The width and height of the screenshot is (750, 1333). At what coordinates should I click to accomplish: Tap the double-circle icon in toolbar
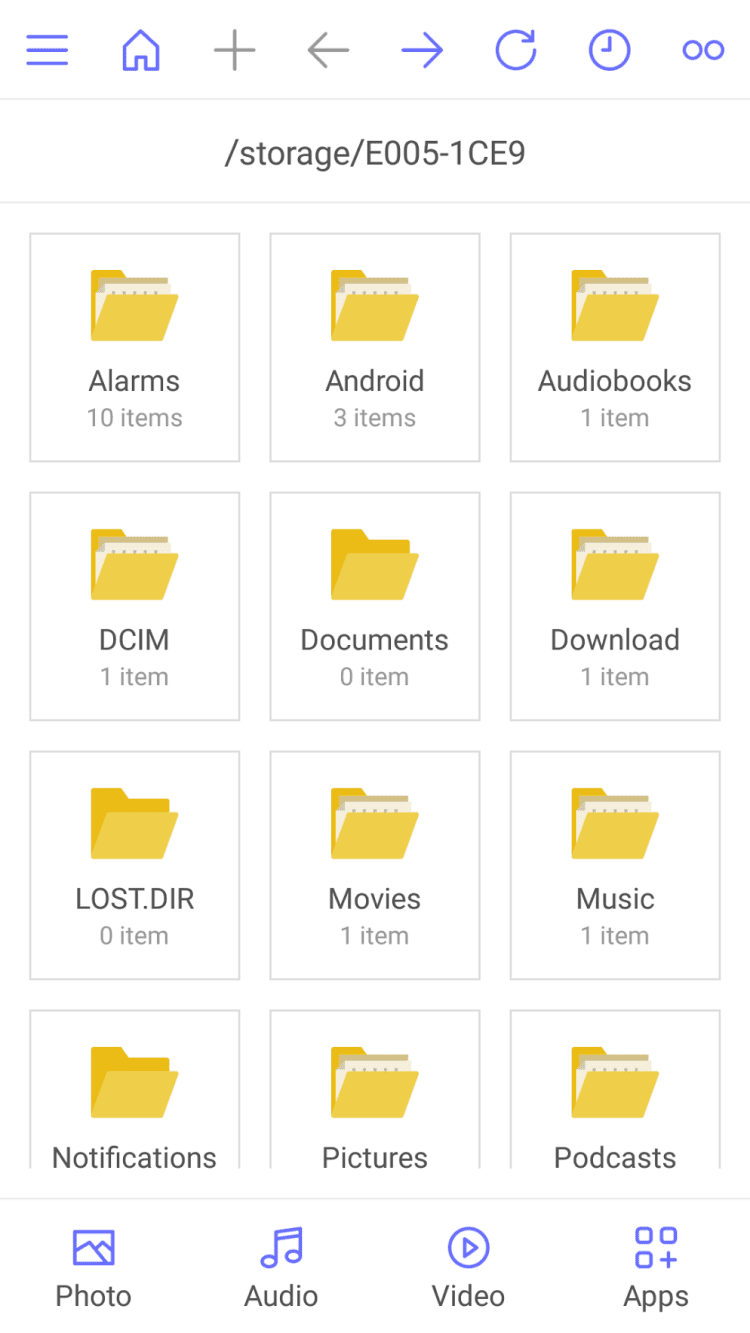pyautogui.click(x=703, y=50)
